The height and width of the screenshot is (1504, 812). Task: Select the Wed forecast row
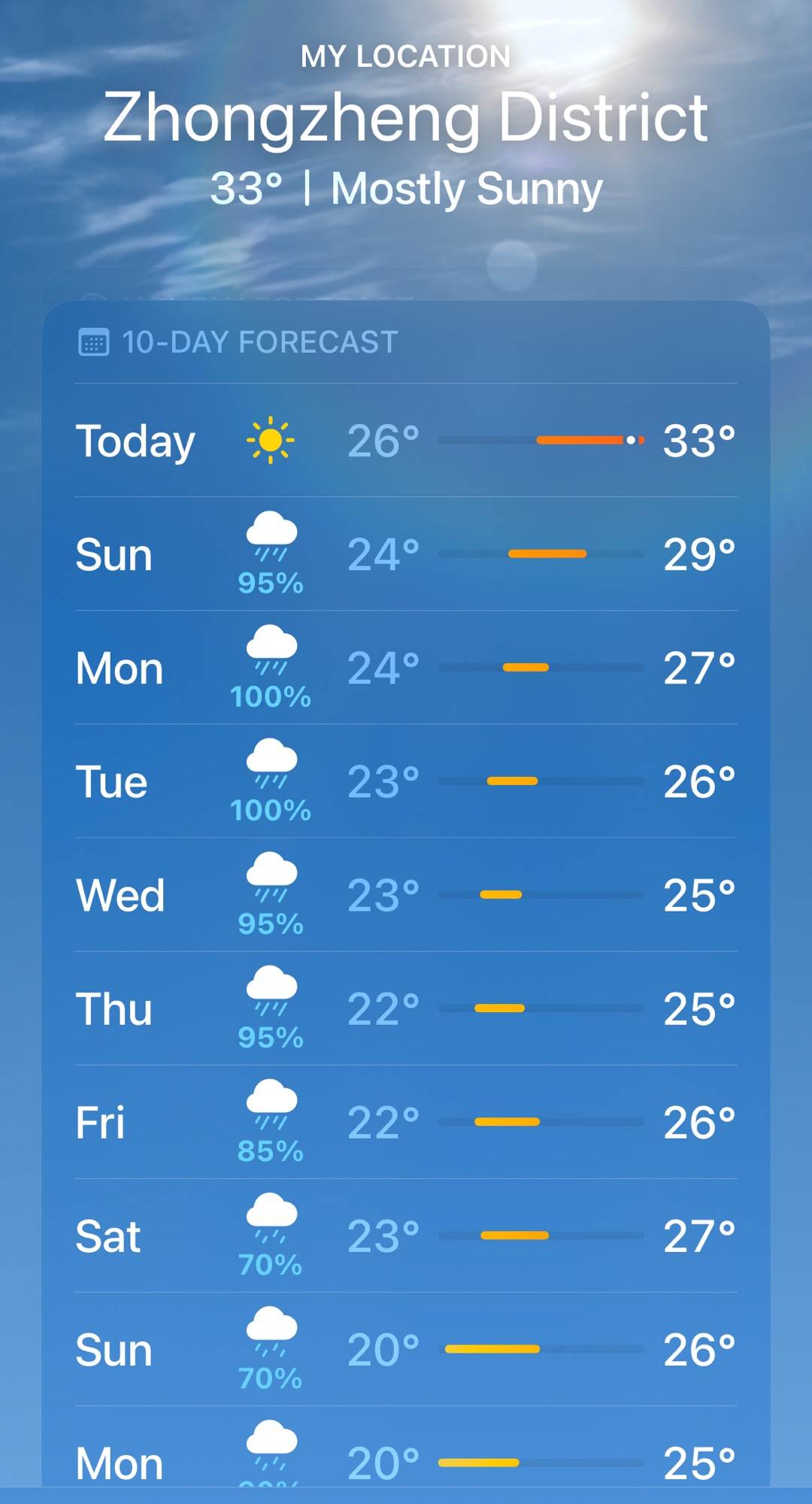pyautogui.click(x=406, y=895)
